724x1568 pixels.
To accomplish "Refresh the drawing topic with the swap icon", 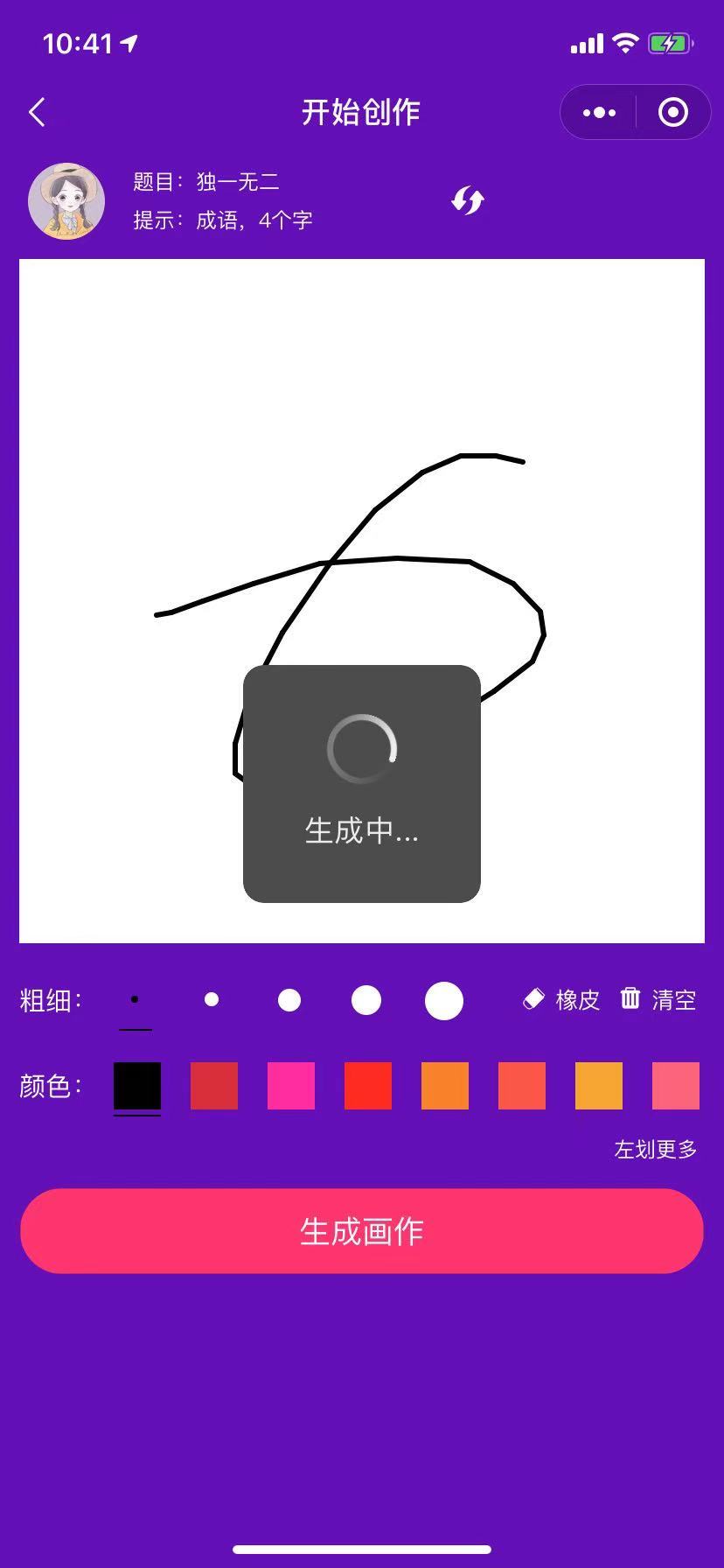I will coord(468,200).
